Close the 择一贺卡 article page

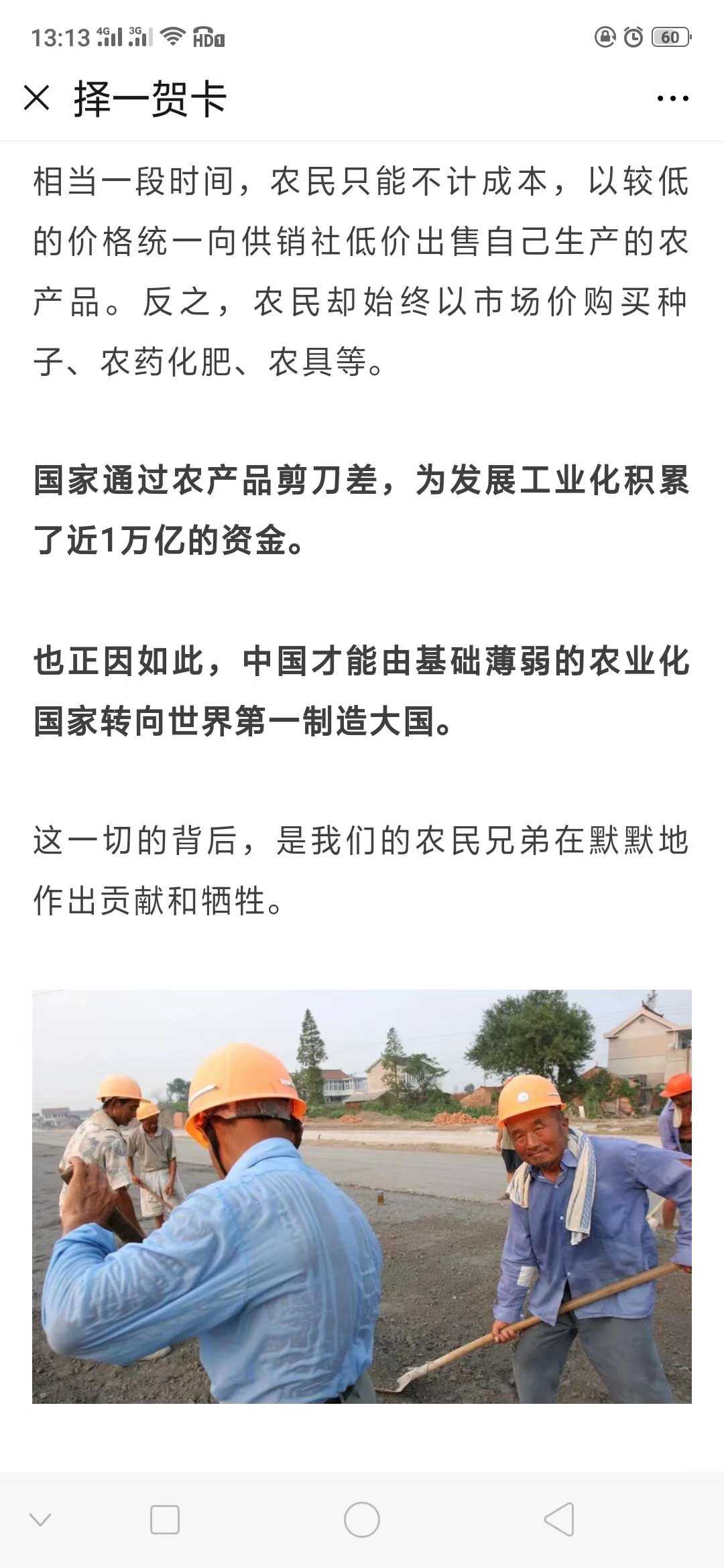pos(37,98)
